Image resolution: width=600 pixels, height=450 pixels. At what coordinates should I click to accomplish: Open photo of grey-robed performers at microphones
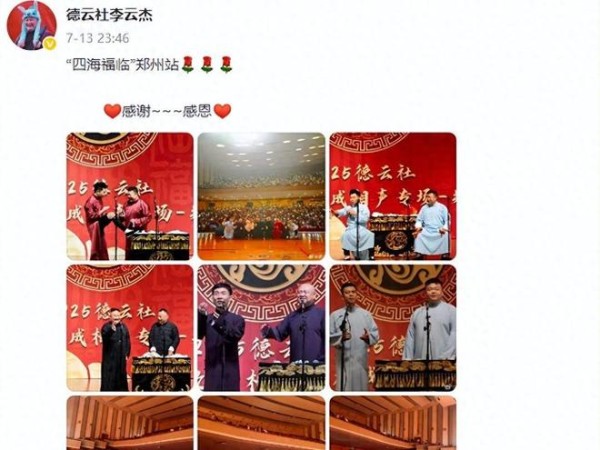pos(393,328)
